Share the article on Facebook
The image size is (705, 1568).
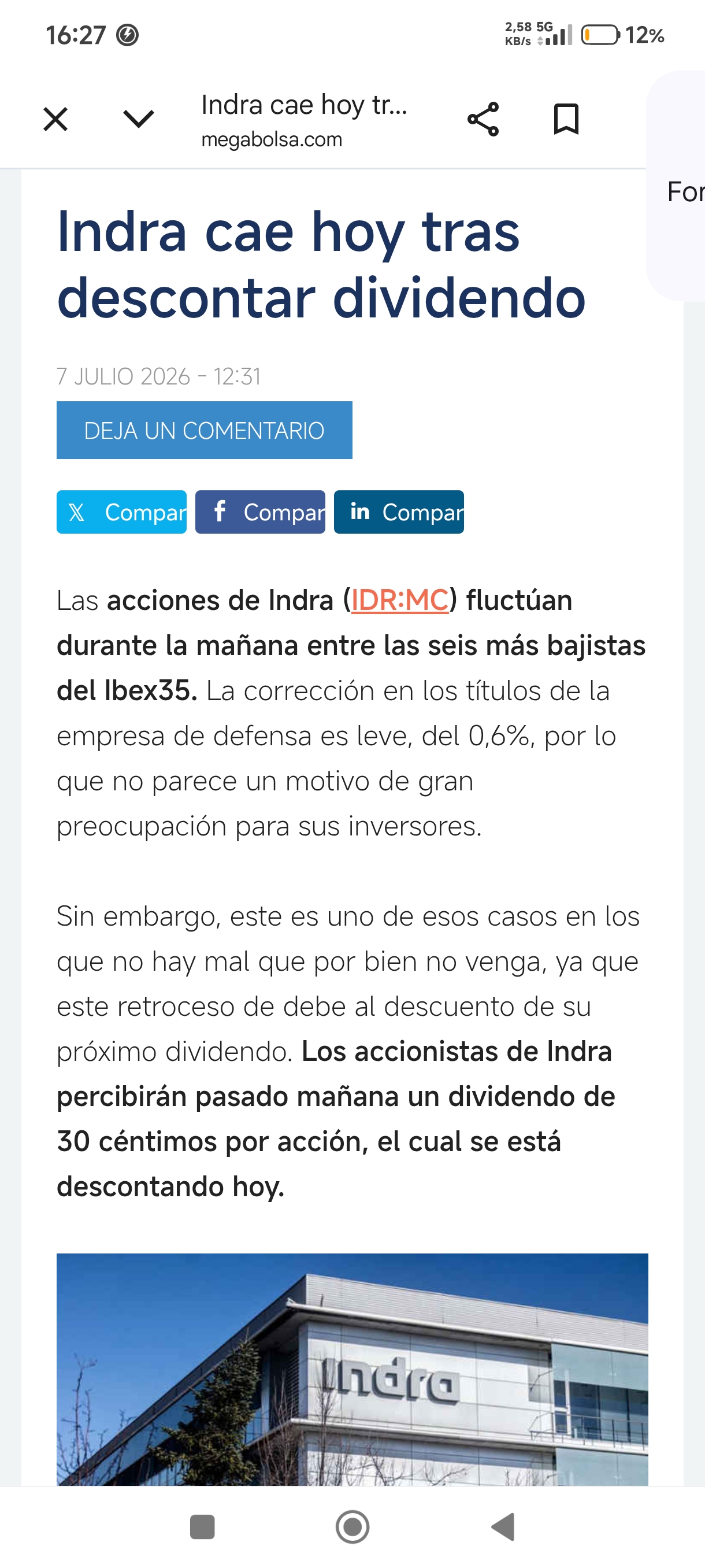pyautogui.click(x=261, y=512)
